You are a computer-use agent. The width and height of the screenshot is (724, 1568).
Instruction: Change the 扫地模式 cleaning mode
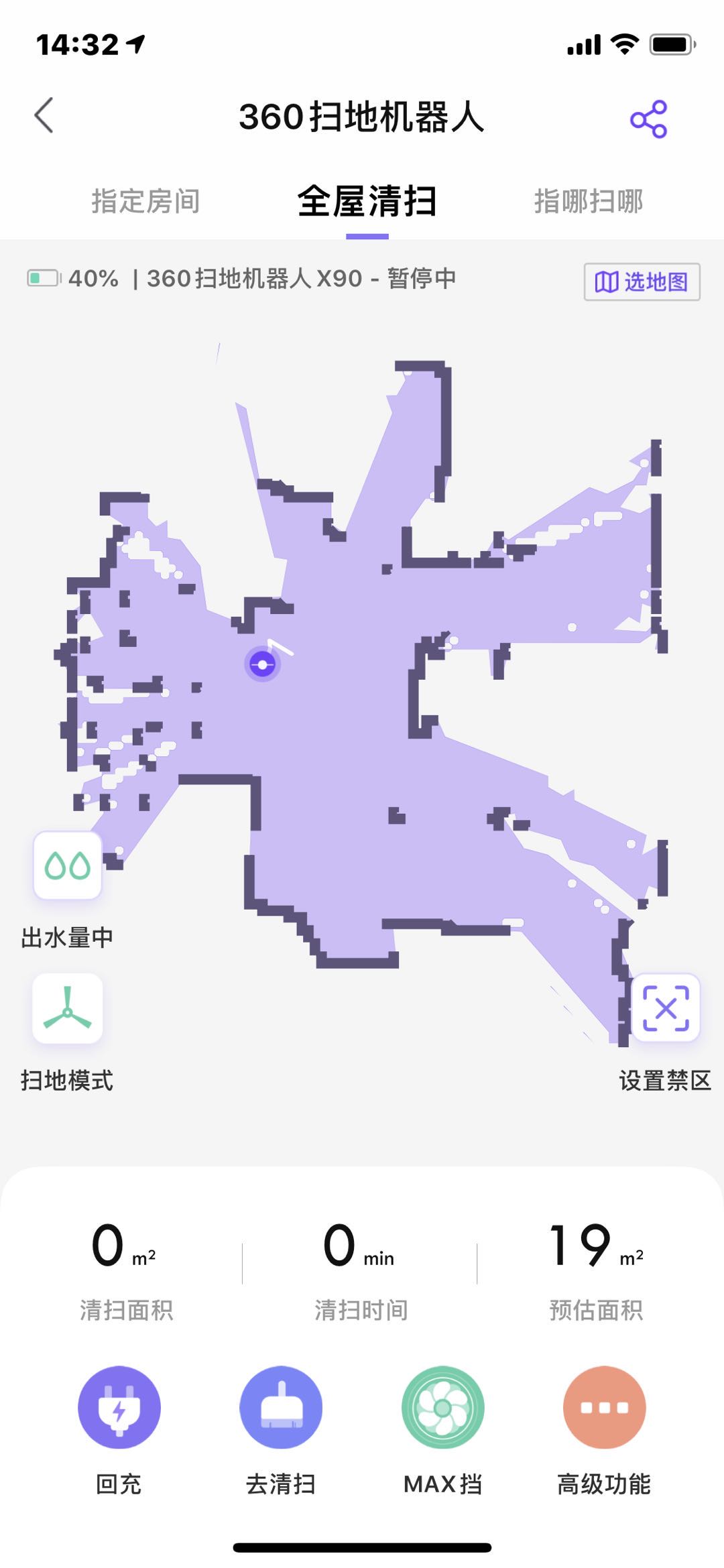[67, 1009]
